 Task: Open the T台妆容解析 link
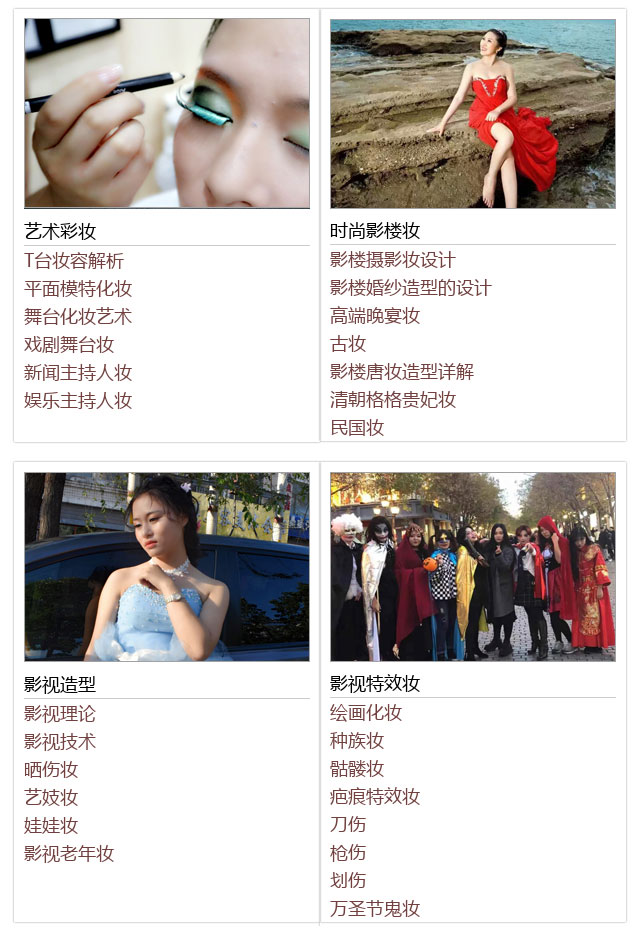(x=74, y=261)
